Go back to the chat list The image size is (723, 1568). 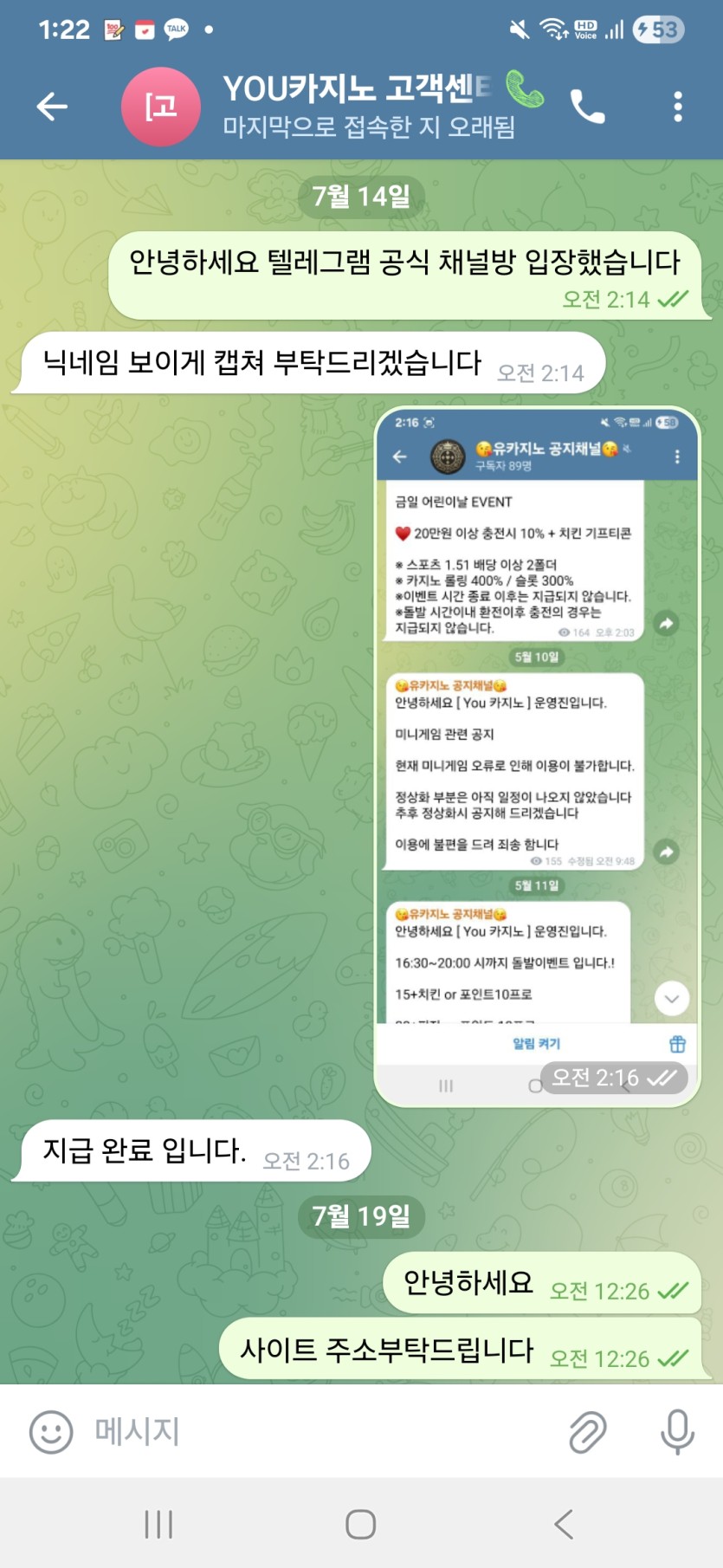[52, 107]
